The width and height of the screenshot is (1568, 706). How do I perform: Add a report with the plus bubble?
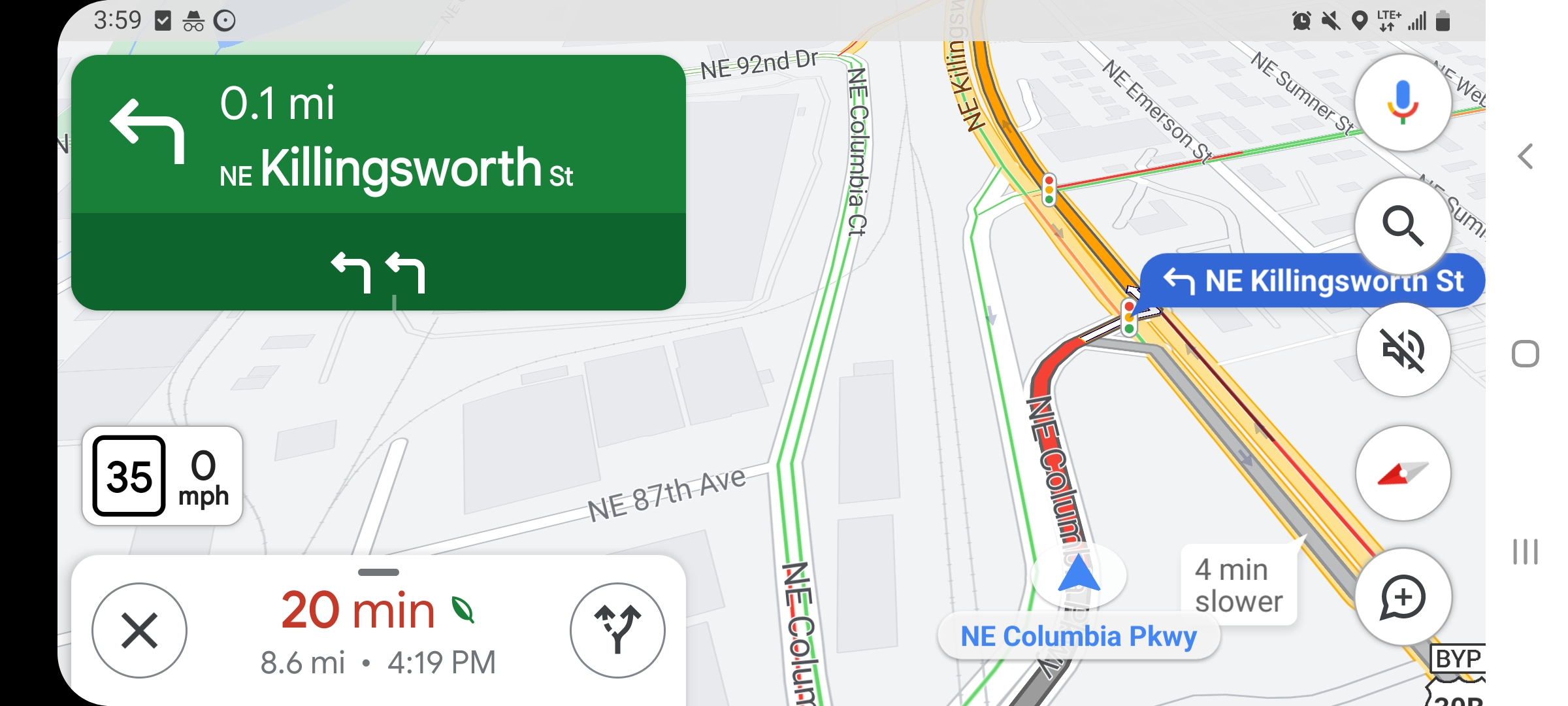pos(1403,596)
